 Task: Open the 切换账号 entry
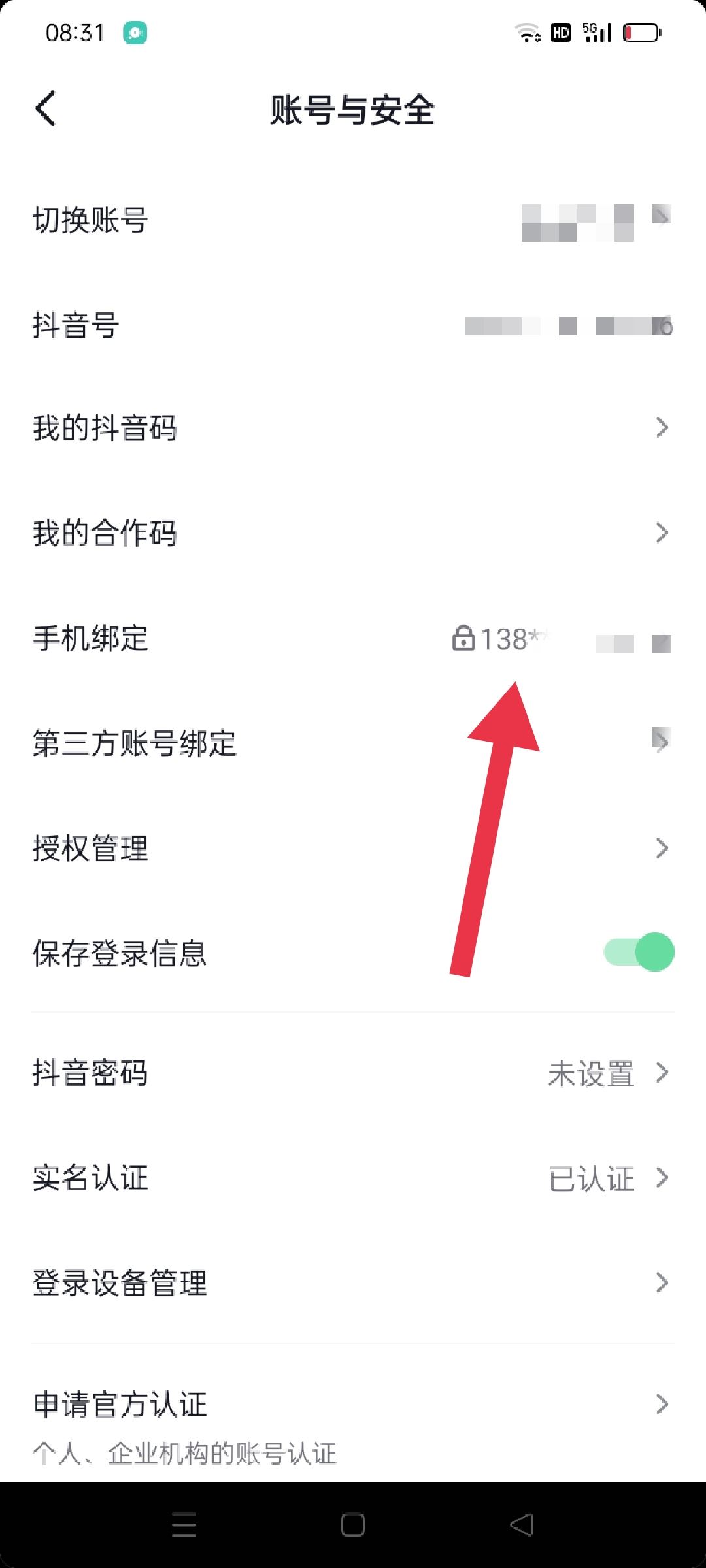click(x=353, y=221)
